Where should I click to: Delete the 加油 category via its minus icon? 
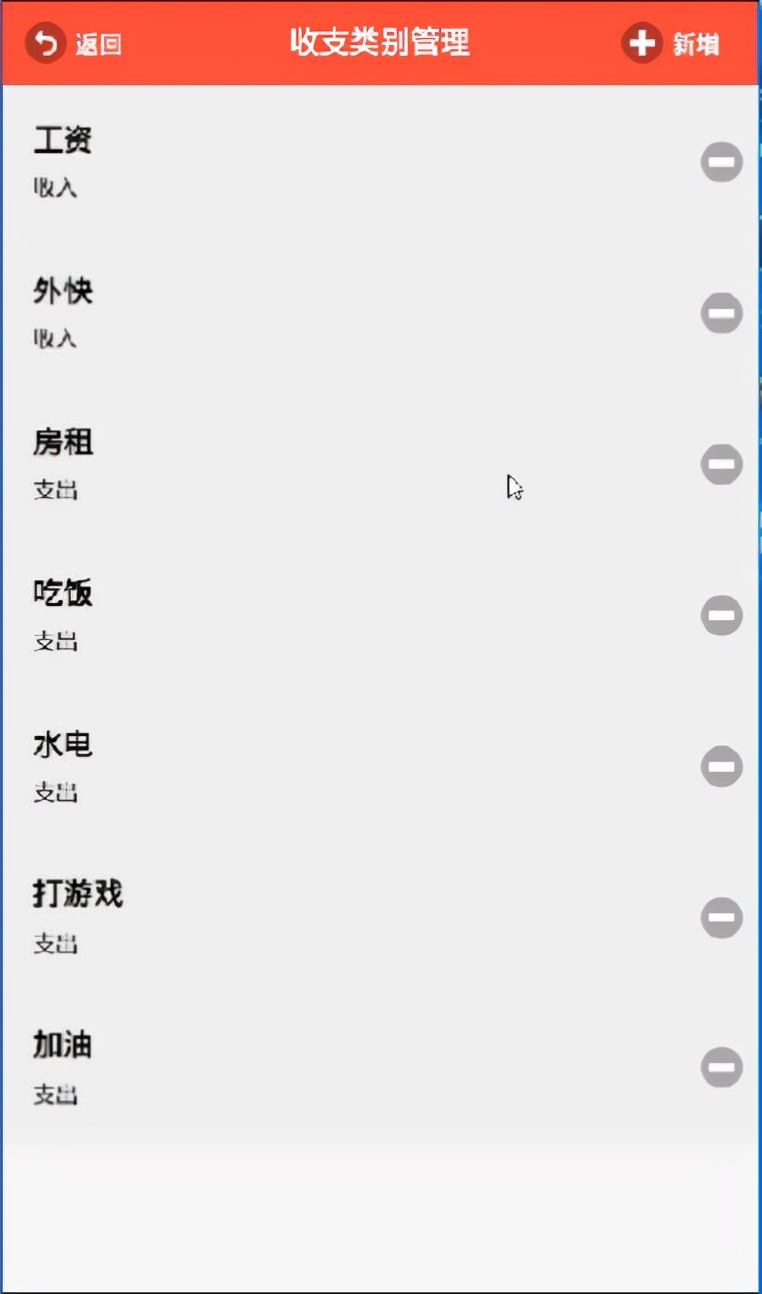tap(721, 1067)
